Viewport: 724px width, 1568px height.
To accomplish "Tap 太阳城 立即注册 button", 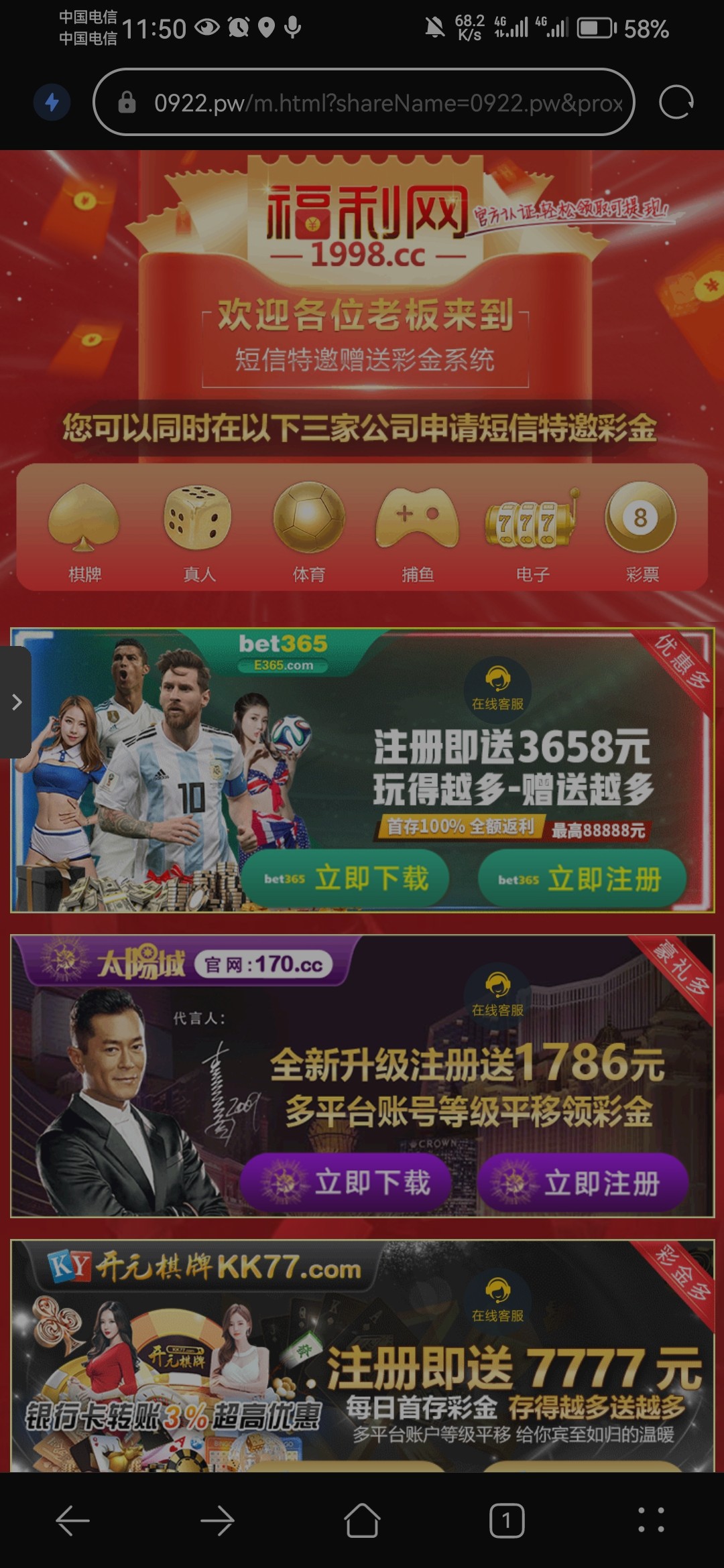I will pos(581,1182).
